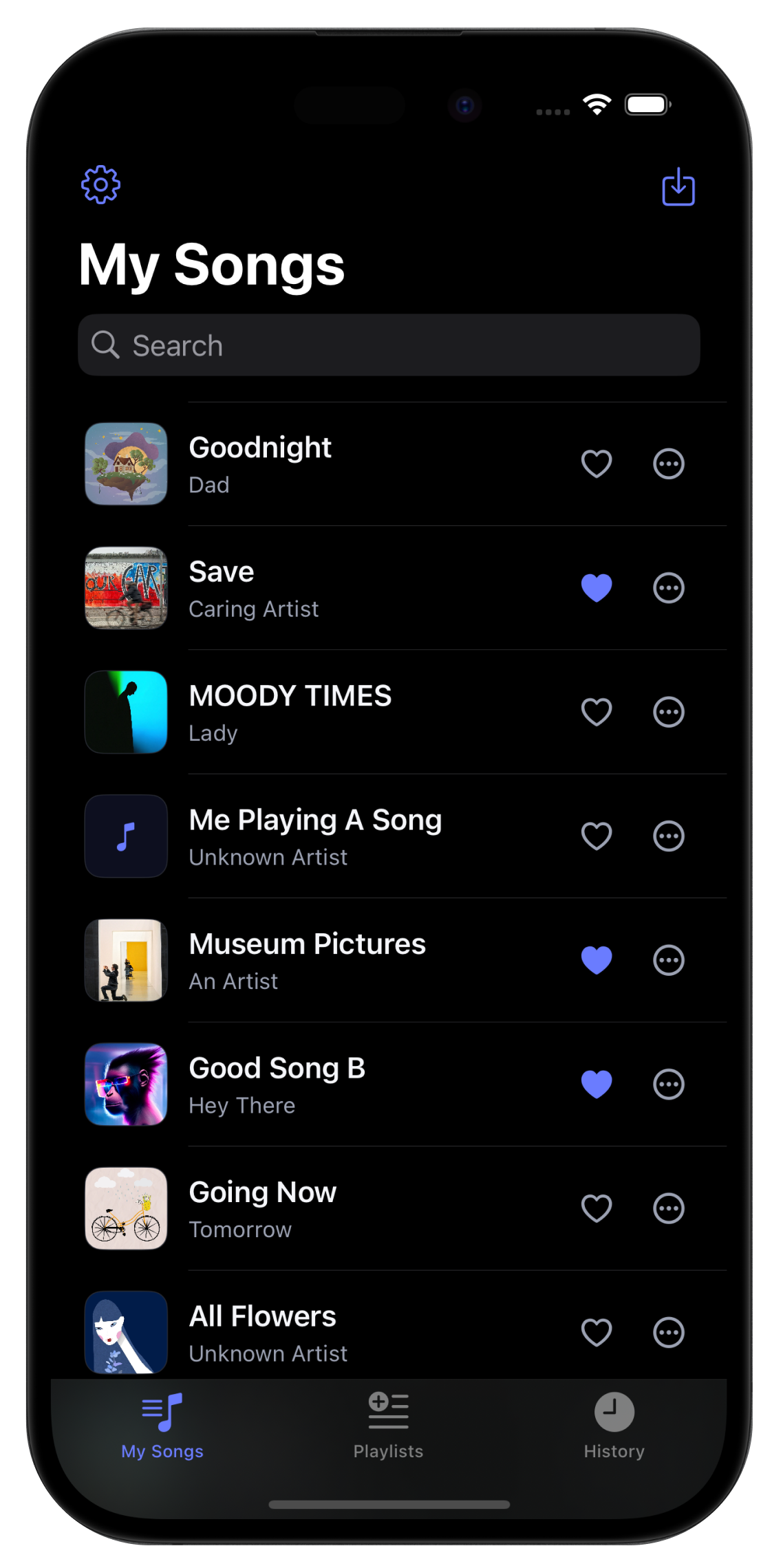Favorite Me Playing A Song
The image size is (783, 1568).
596,836
